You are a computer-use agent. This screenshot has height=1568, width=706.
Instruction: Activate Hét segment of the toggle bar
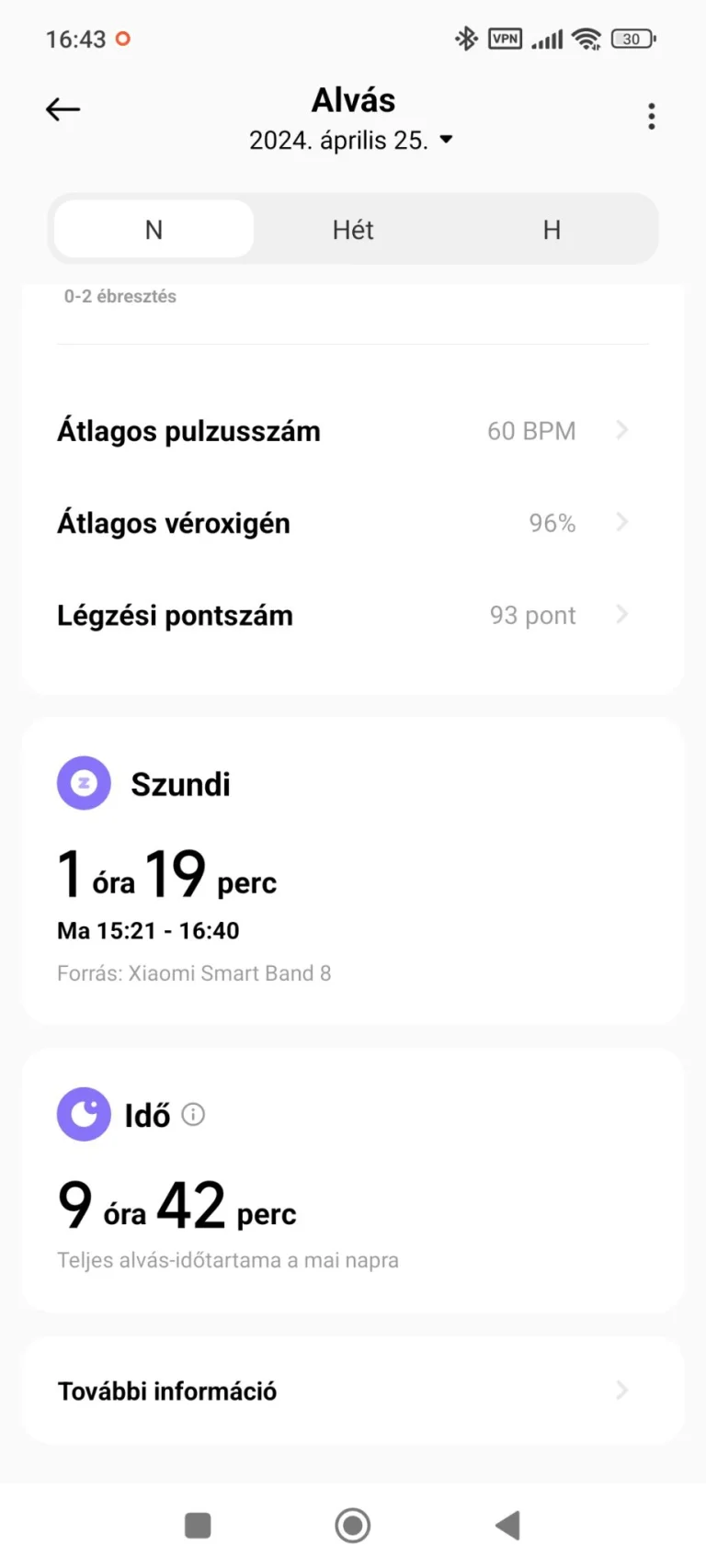[353, 229]
